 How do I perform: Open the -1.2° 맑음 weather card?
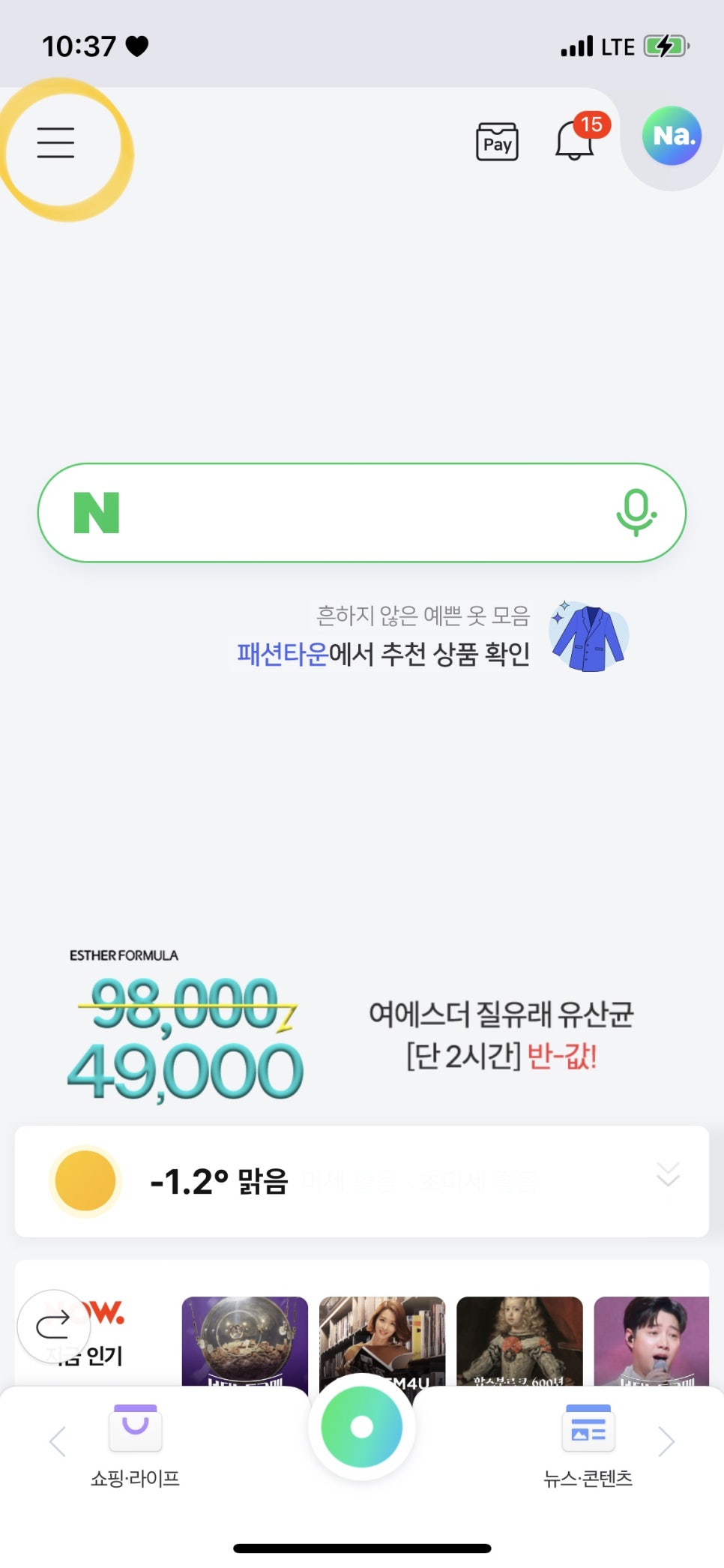pyautogui.click(x=219, y=1182)
